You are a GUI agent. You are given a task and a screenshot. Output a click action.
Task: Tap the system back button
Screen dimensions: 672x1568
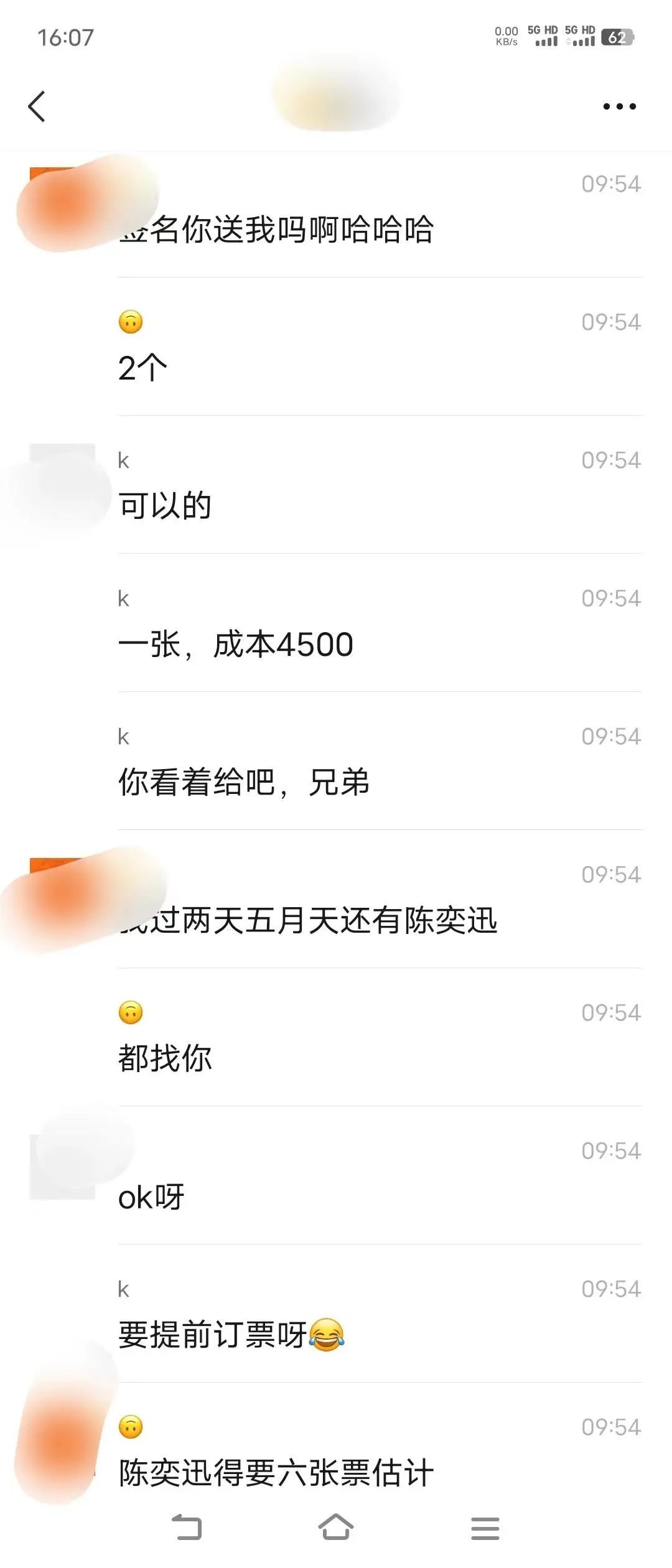[187, 1528]
